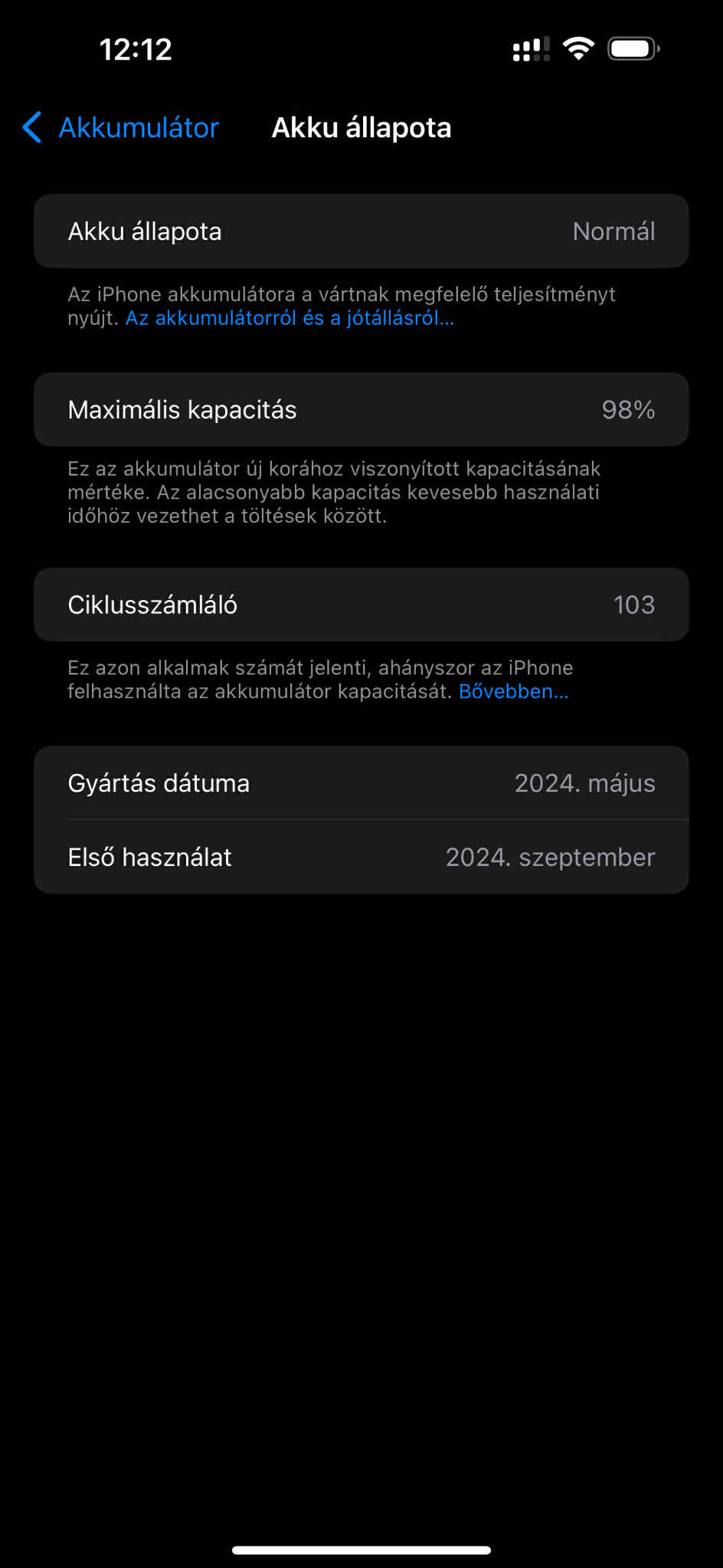Open the Bővebben link about cycle count
Image resolution: width=723 pixels, height=1568 pixels.
513,691
